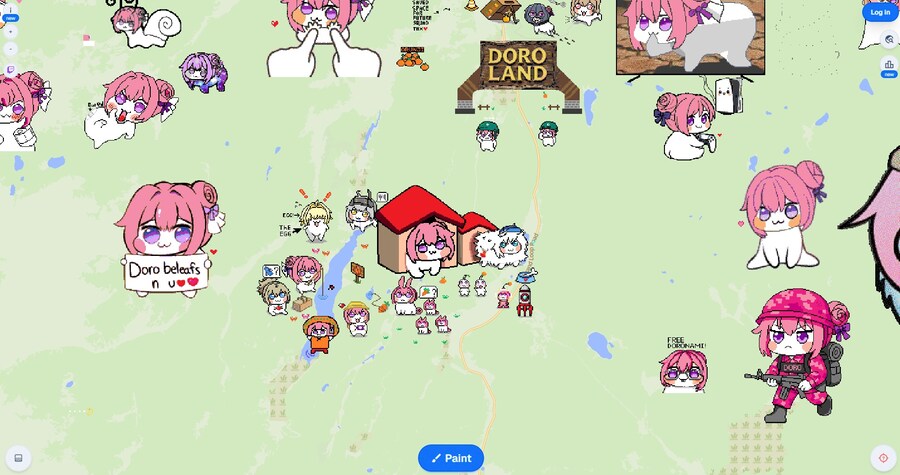The image size is (900, 475).
Task: Tap the Log in button
Action: (x=879, y=12)
